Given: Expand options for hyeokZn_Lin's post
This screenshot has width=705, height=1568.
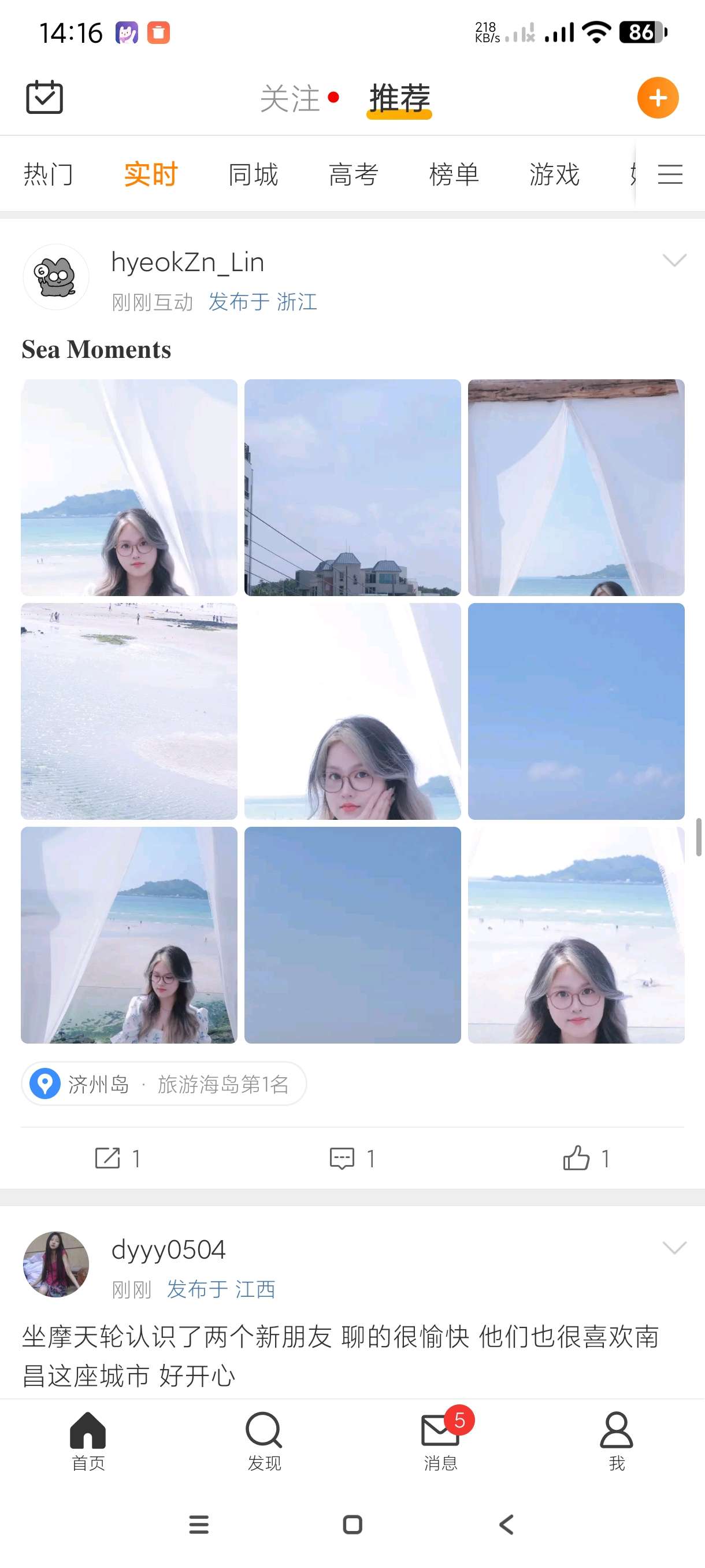Looking at the screenshot, I should click(x=674, y=261).
